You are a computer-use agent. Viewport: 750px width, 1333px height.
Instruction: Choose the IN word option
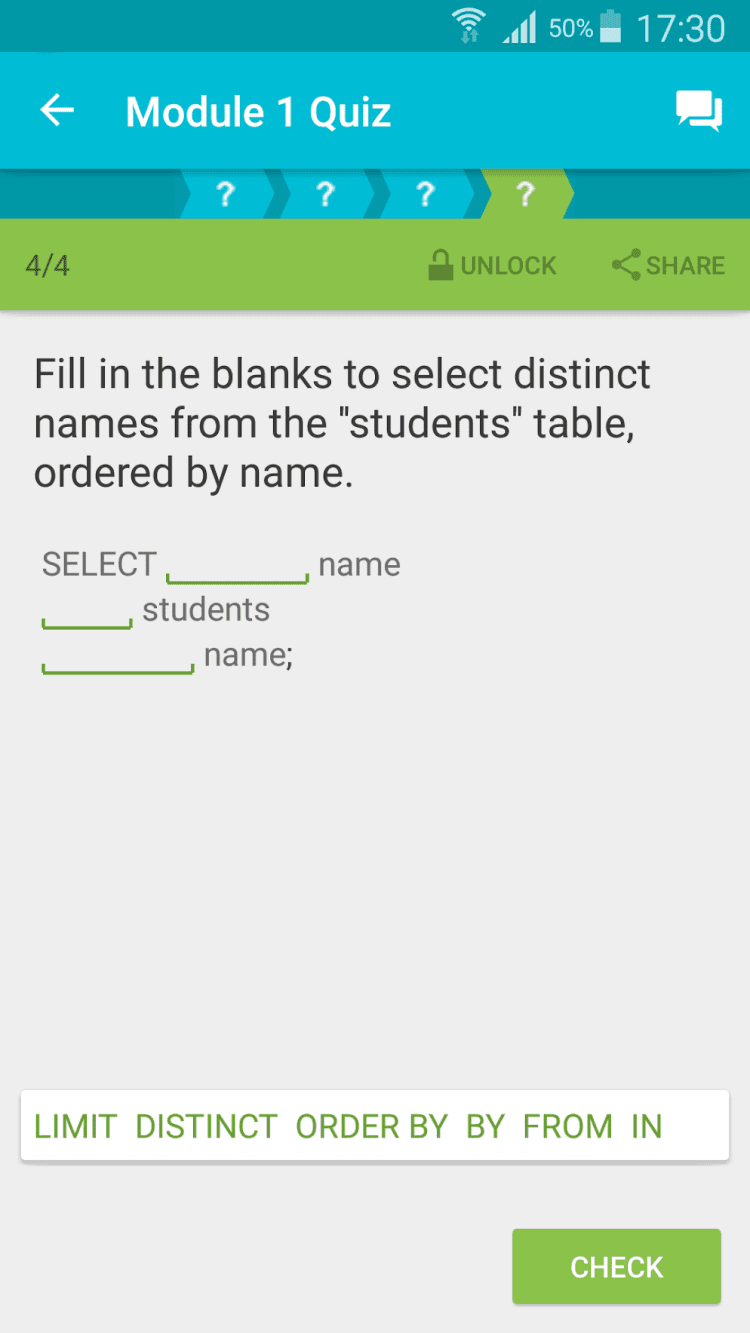click(x=646, y=1126)
